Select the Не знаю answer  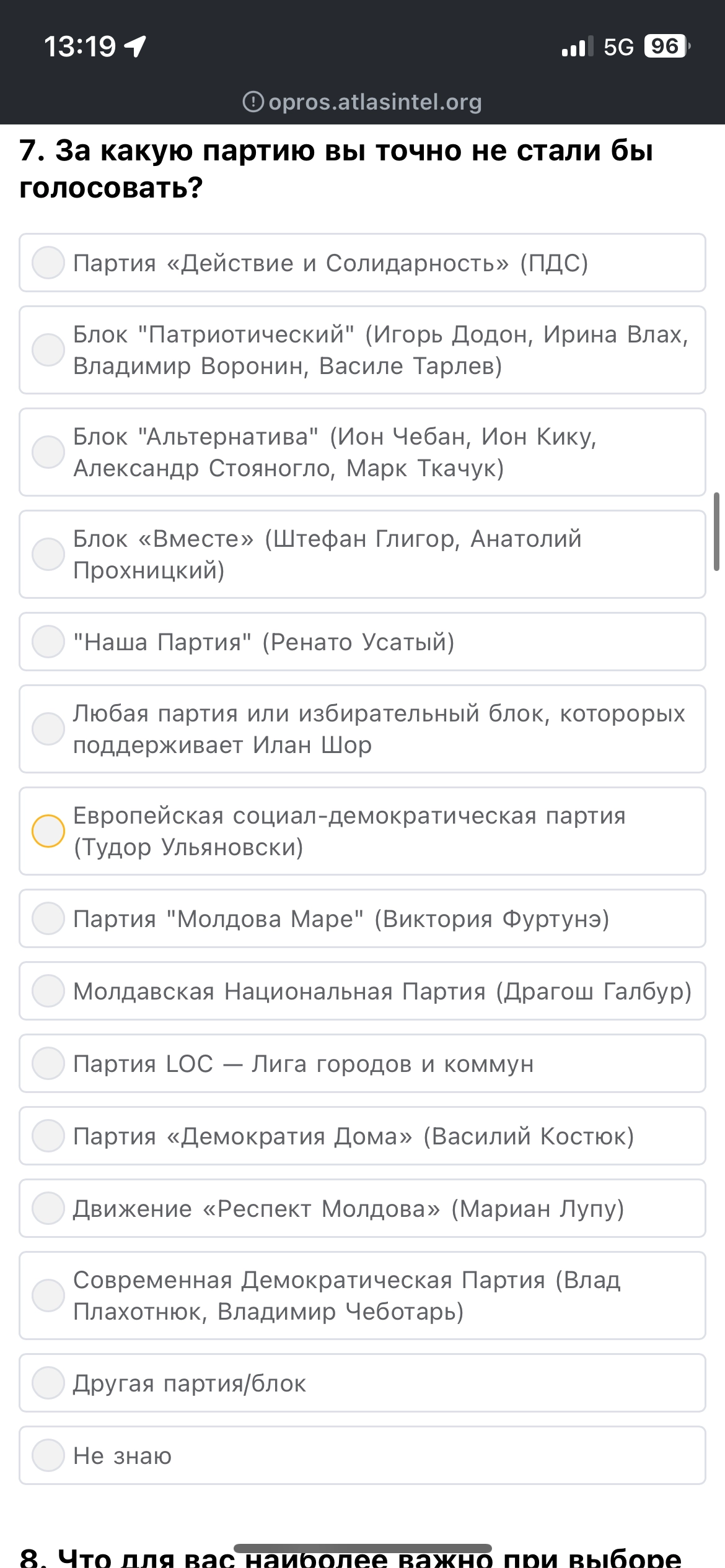362,1455
